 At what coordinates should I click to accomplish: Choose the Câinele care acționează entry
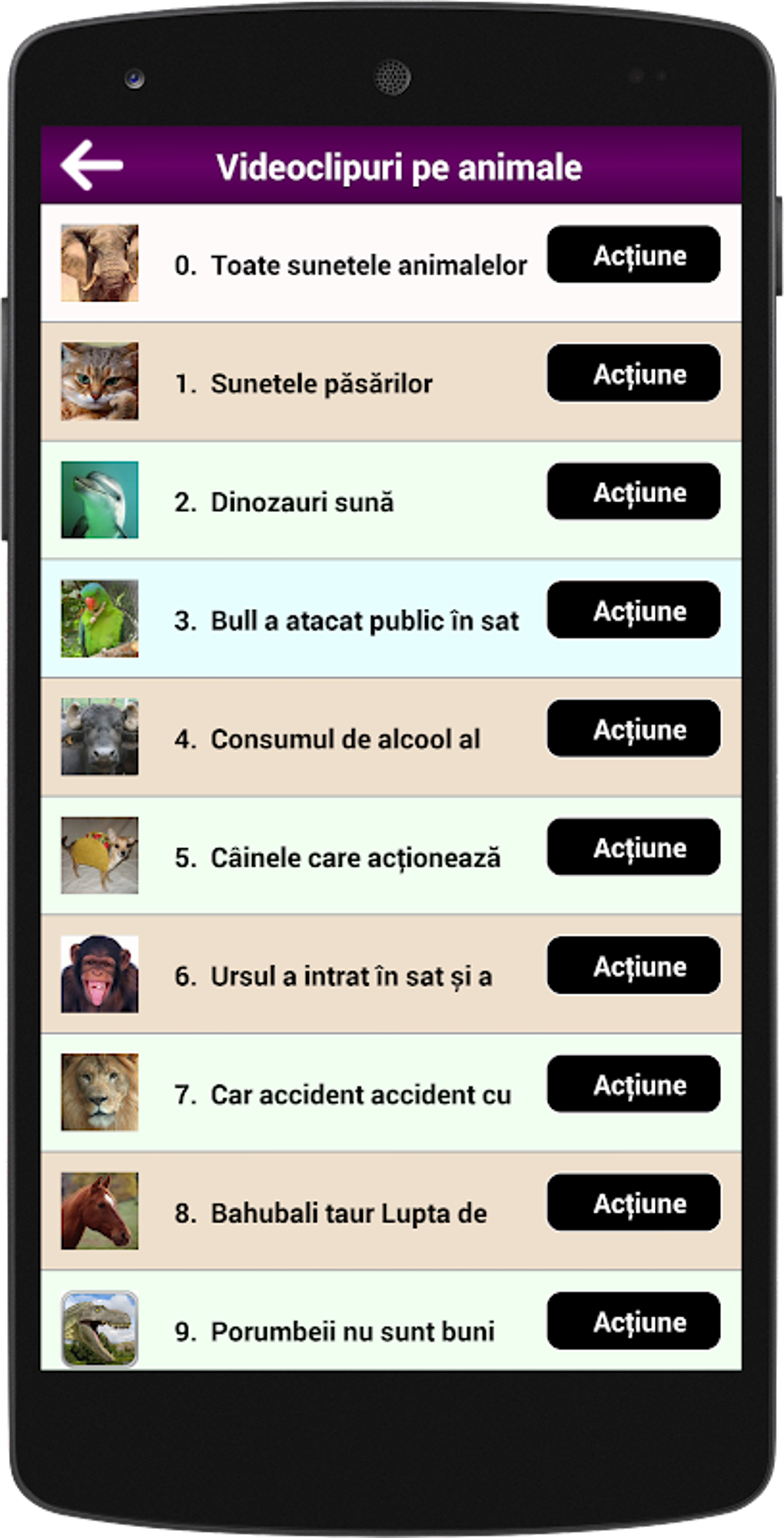click(391, 855)
